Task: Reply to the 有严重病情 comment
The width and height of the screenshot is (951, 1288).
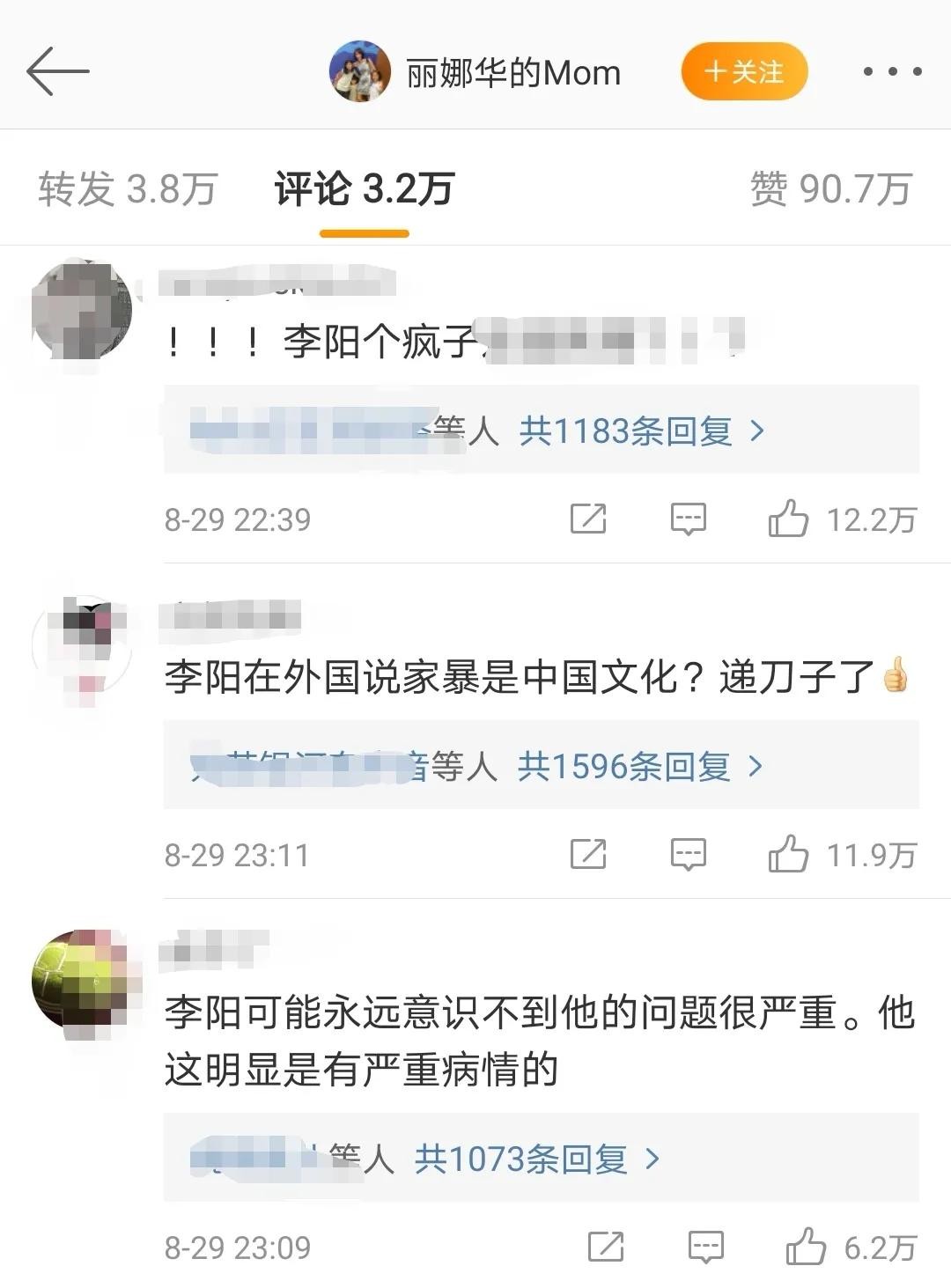Action: pos(705,1247)
